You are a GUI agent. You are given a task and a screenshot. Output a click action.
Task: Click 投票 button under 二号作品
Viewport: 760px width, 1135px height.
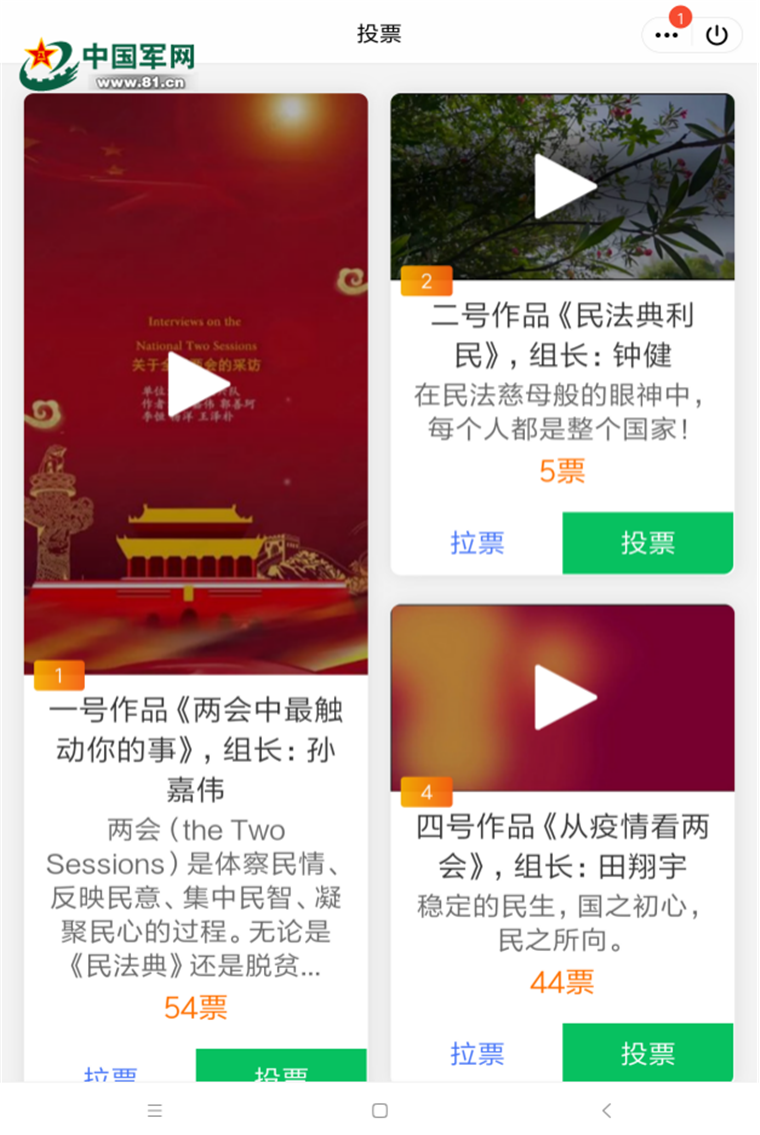pyautogui.click(x=647, y=543)
